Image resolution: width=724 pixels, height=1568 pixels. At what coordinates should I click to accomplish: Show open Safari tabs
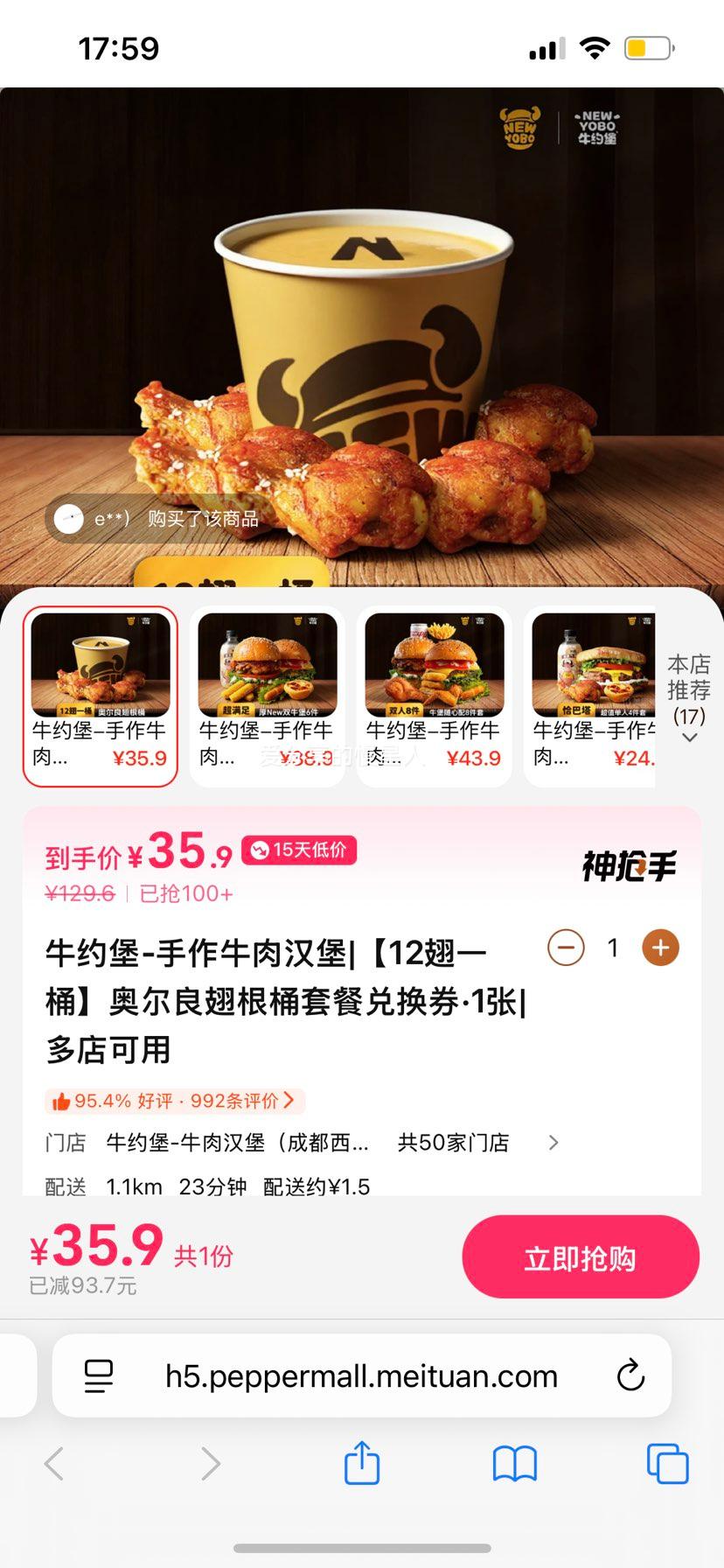pyautogui.click(x=666, y=1461)
